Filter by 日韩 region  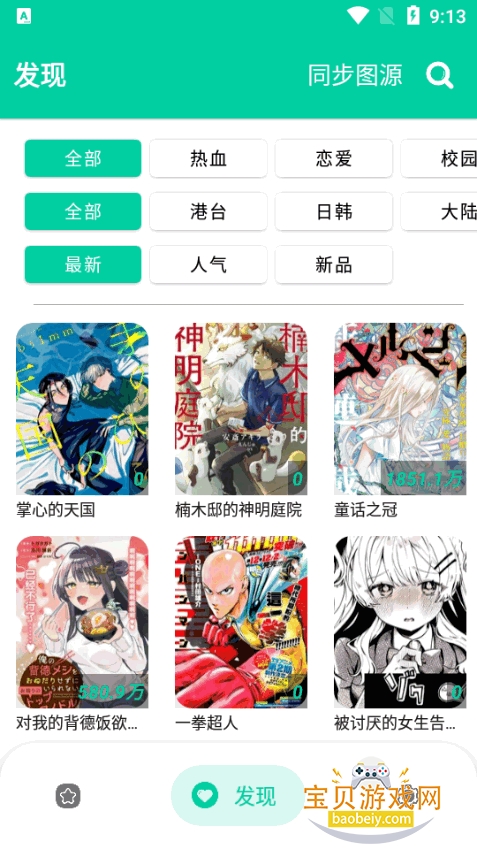(334, 212)
